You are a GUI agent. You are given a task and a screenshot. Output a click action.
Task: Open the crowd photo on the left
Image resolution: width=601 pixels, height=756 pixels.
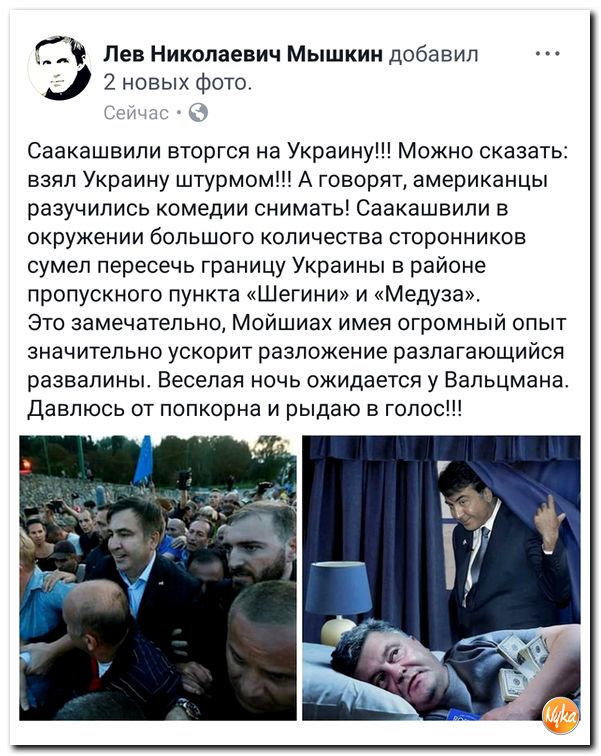pos(158,577)
